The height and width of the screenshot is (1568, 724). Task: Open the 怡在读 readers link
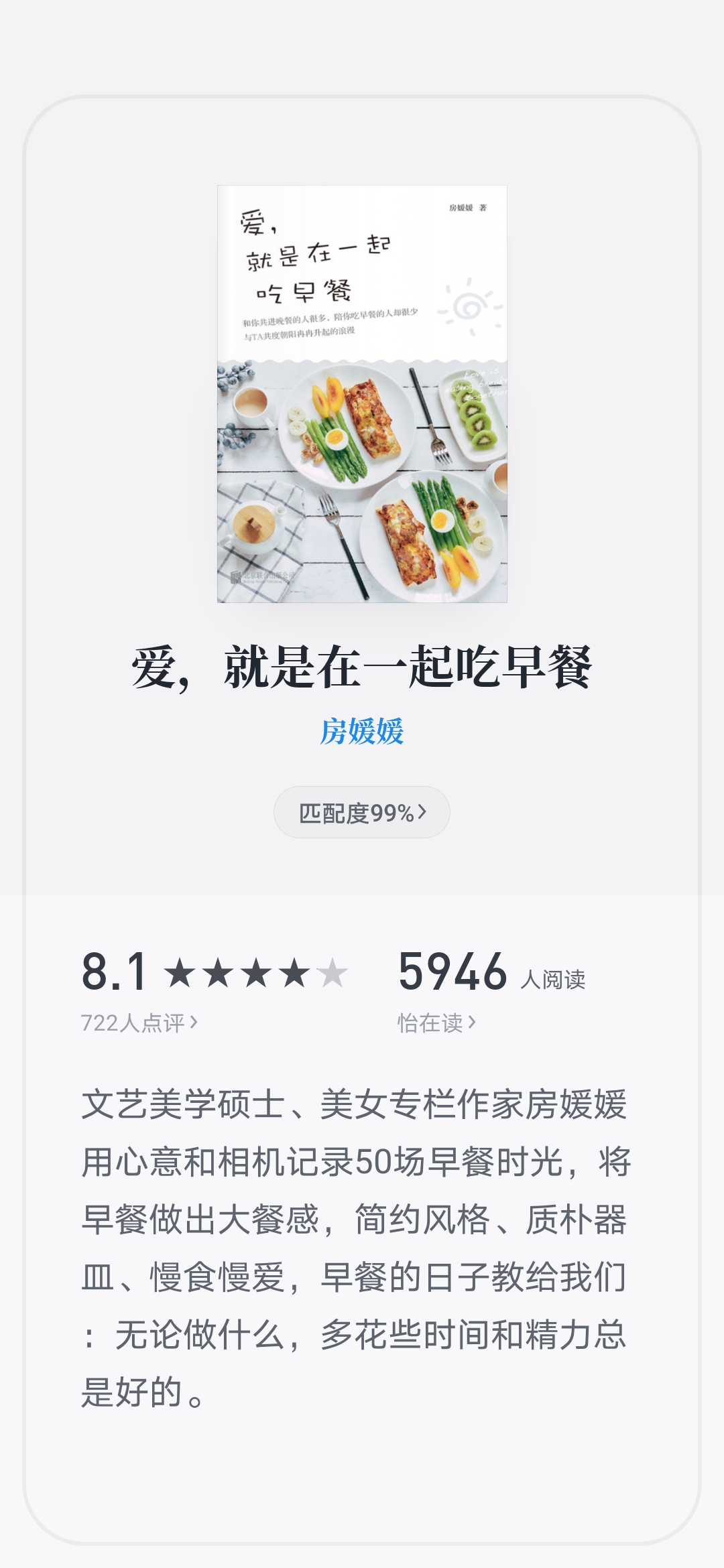pos(436,1023)
